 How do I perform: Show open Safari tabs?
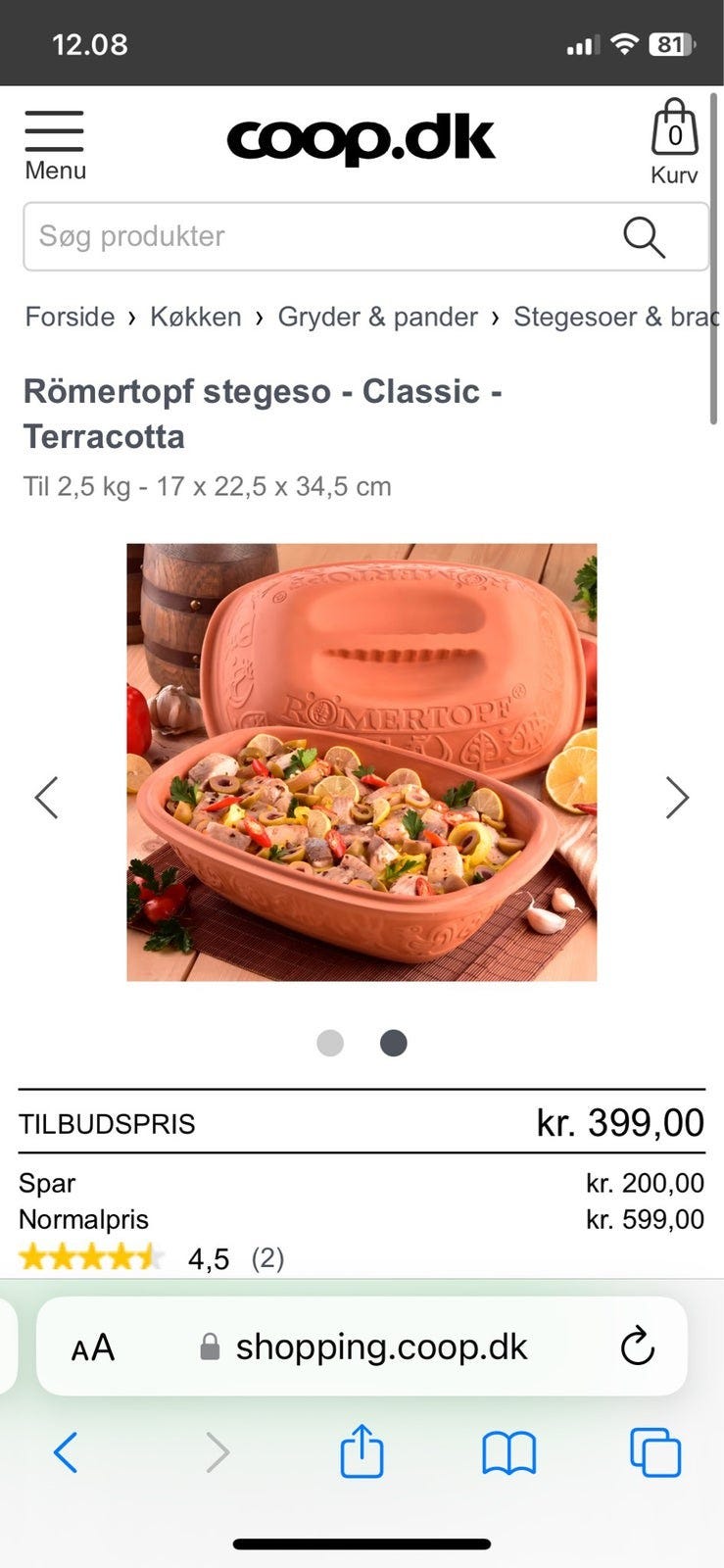pyautogui.click(x=655, y=1451)
